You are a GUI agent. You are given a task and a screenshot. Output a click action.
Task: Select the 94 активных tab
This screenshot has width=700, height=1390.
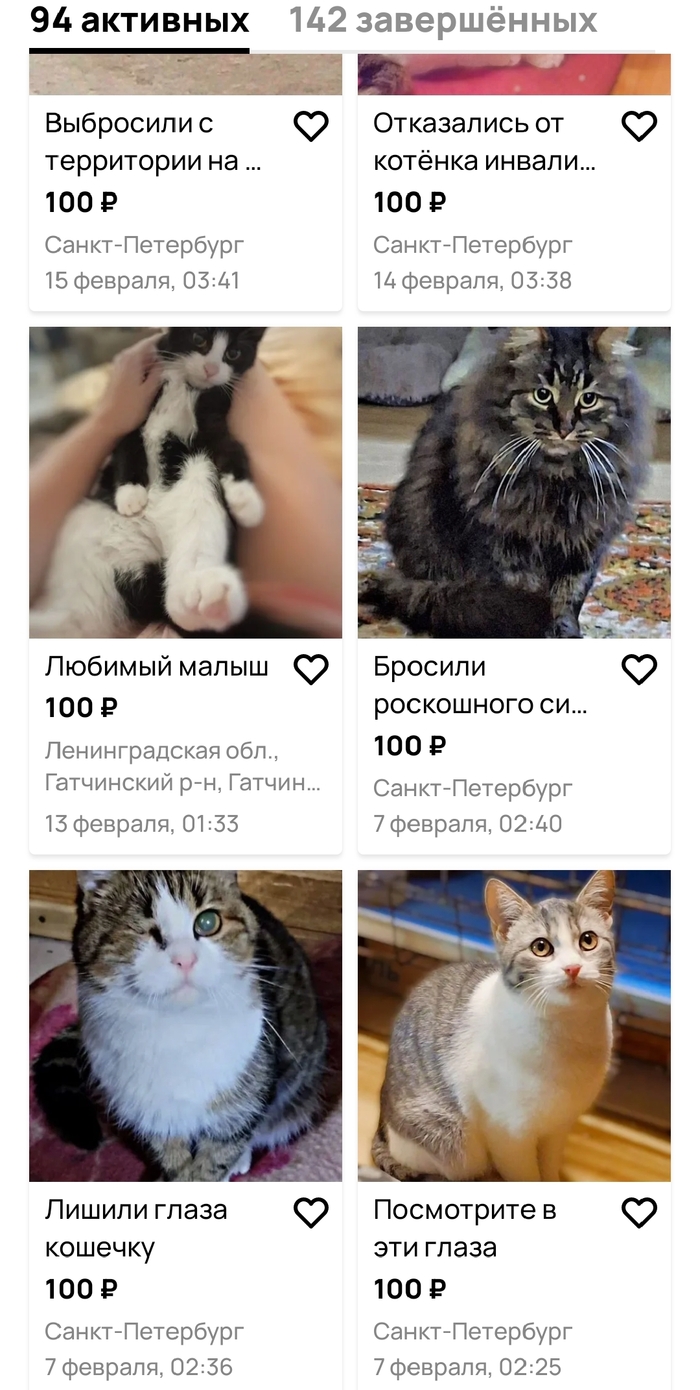[x=139, y=20]
